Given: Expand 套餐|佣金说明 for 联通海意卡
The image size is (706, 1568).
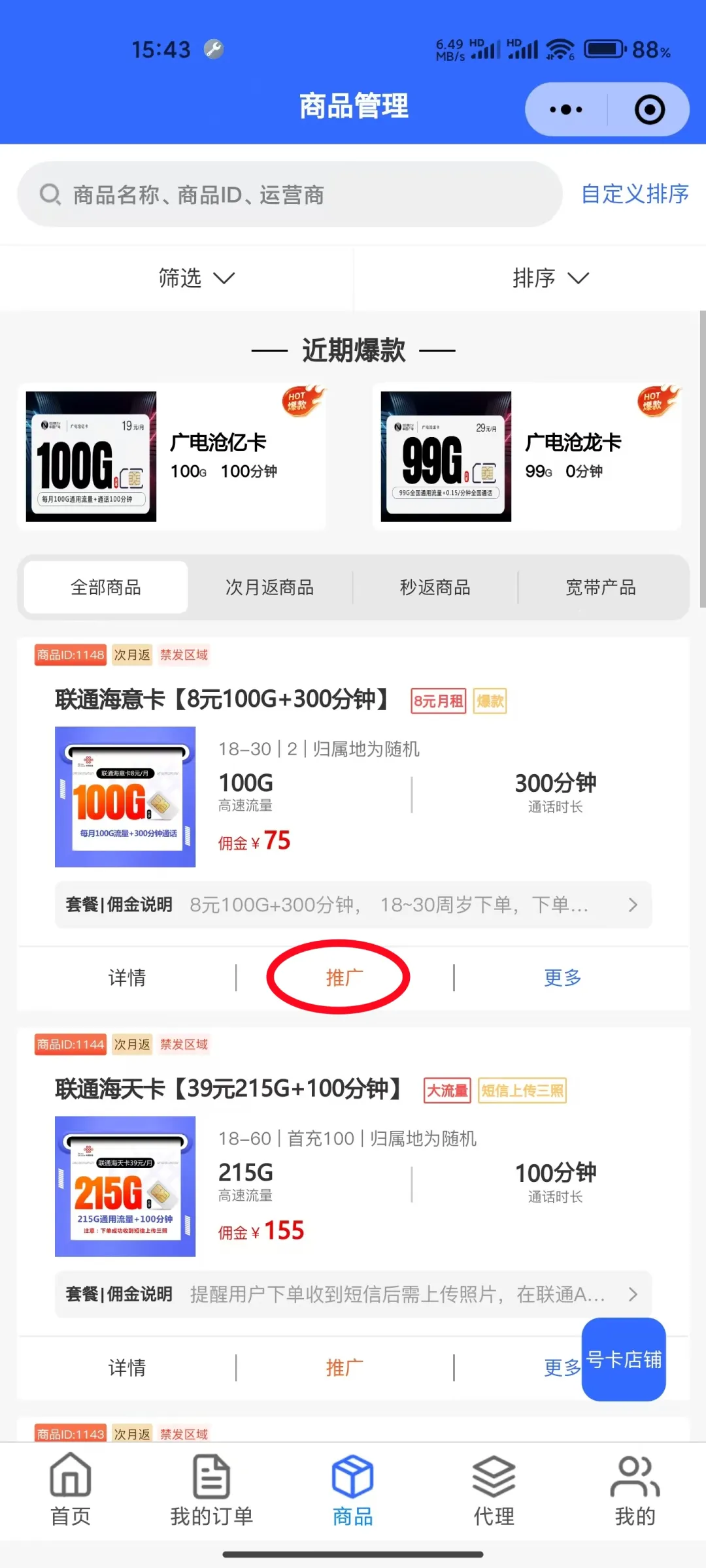Looking at the screenshot, I should pyautogui.click(x=353, y=905).
